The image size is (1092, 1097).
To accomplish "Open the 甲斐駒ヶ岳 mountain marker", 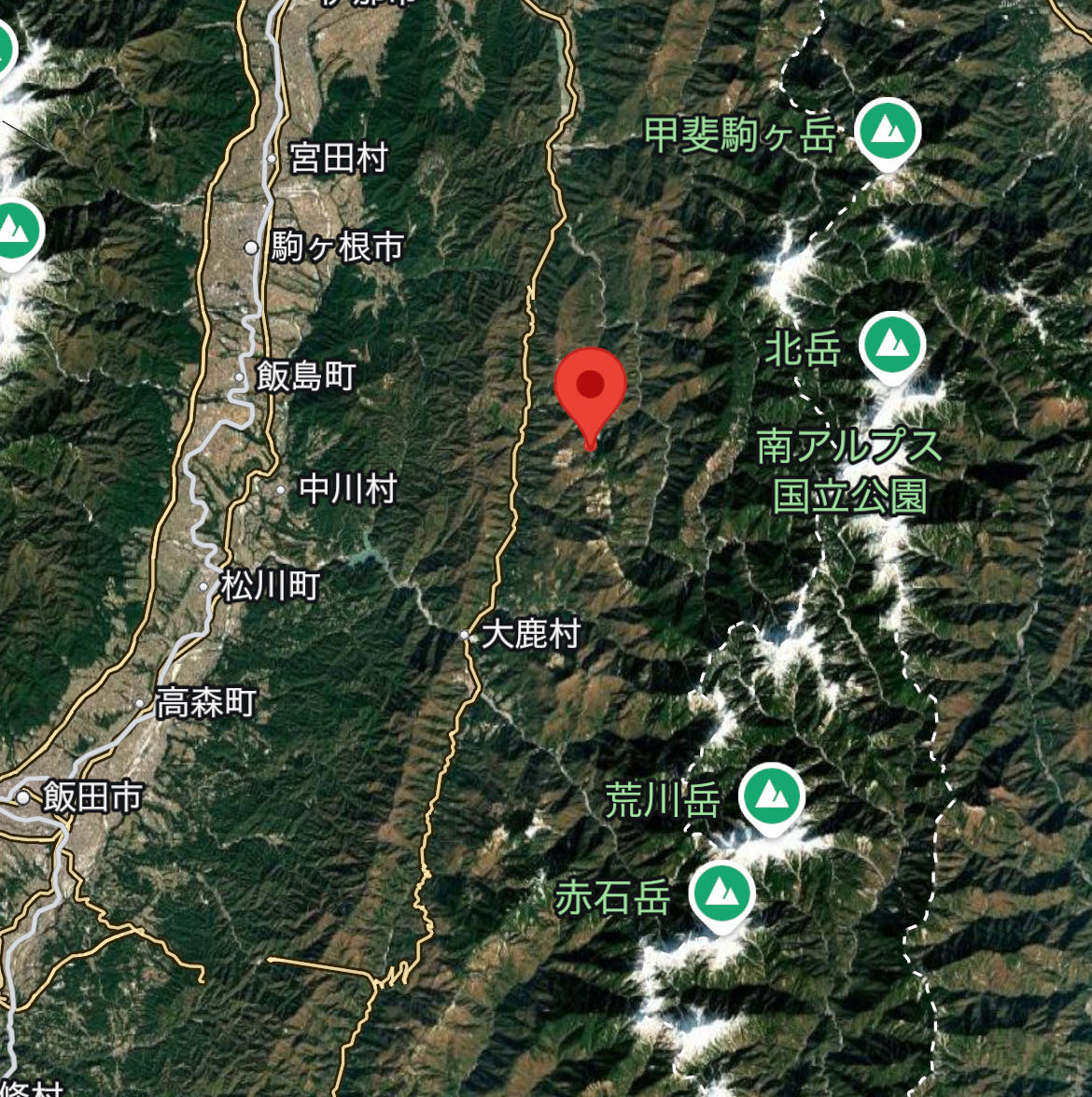I will pos(888,134).
